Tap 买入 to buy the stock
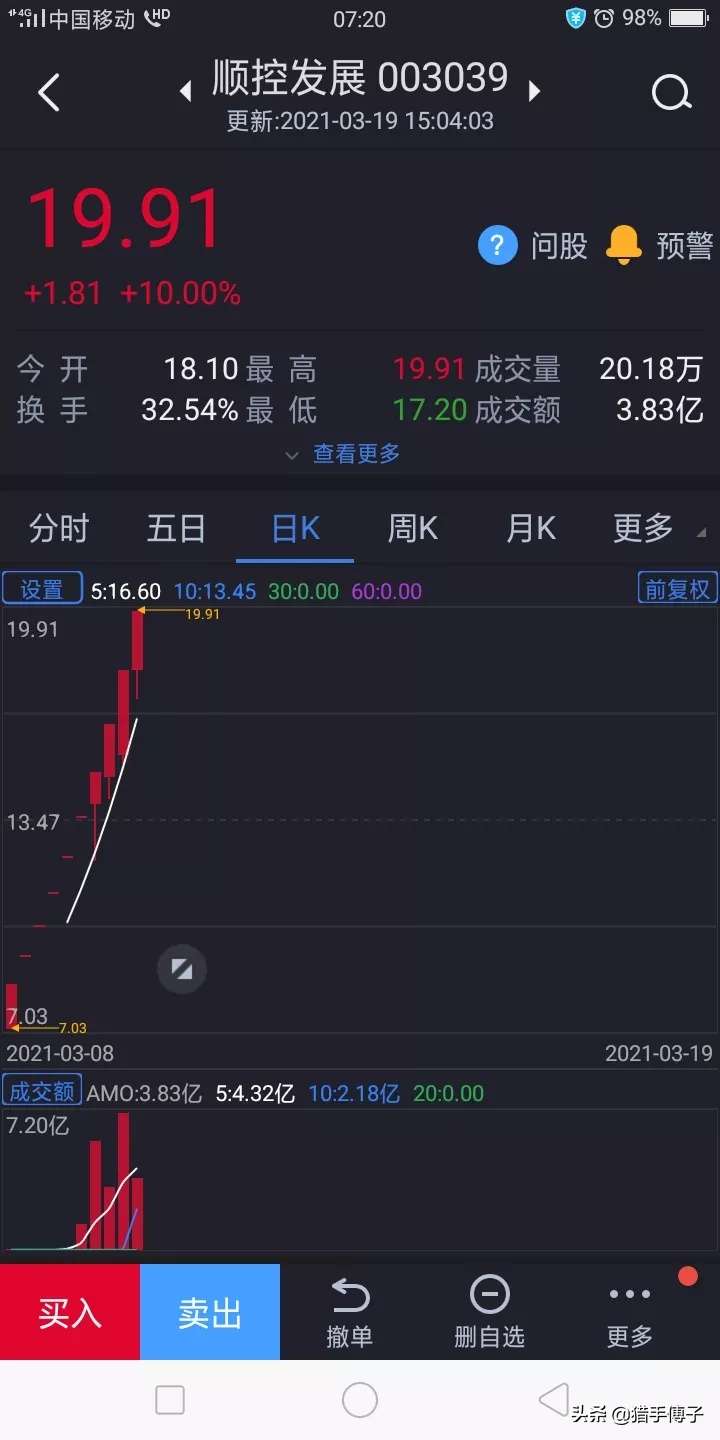 (x=70, y=1312)
